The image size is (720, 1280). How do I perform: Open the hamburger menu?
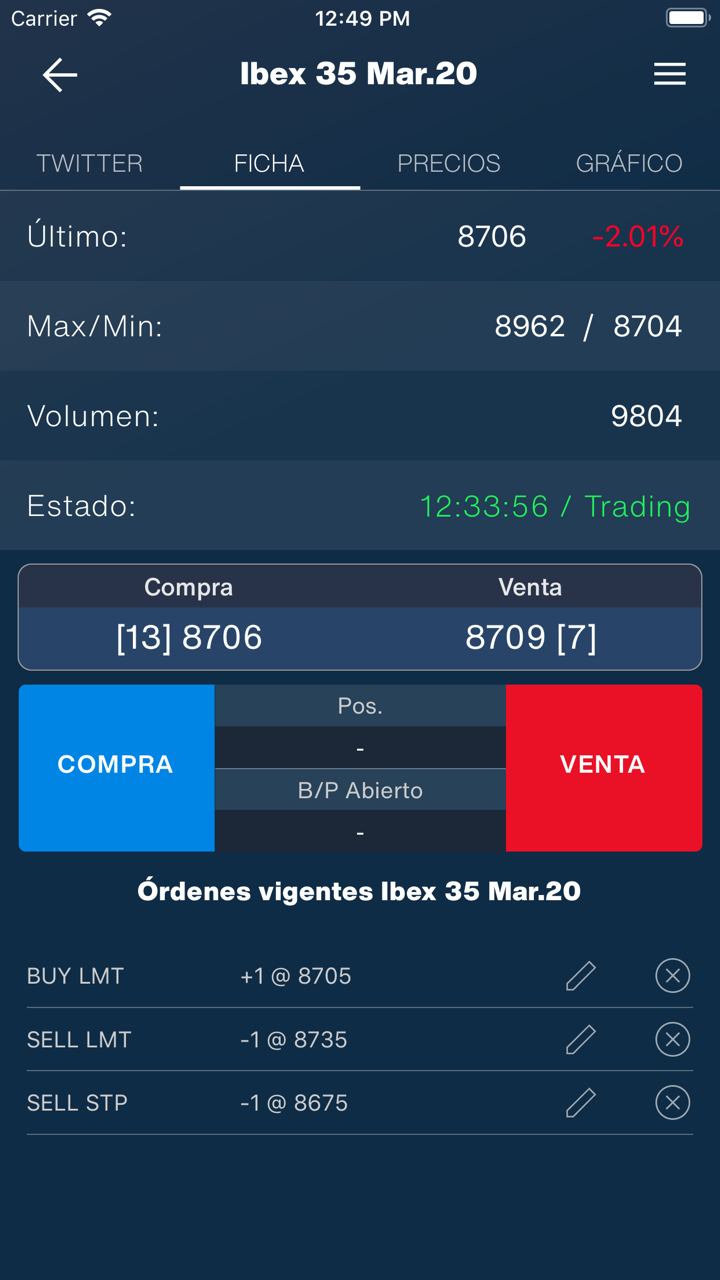point(669,74)
